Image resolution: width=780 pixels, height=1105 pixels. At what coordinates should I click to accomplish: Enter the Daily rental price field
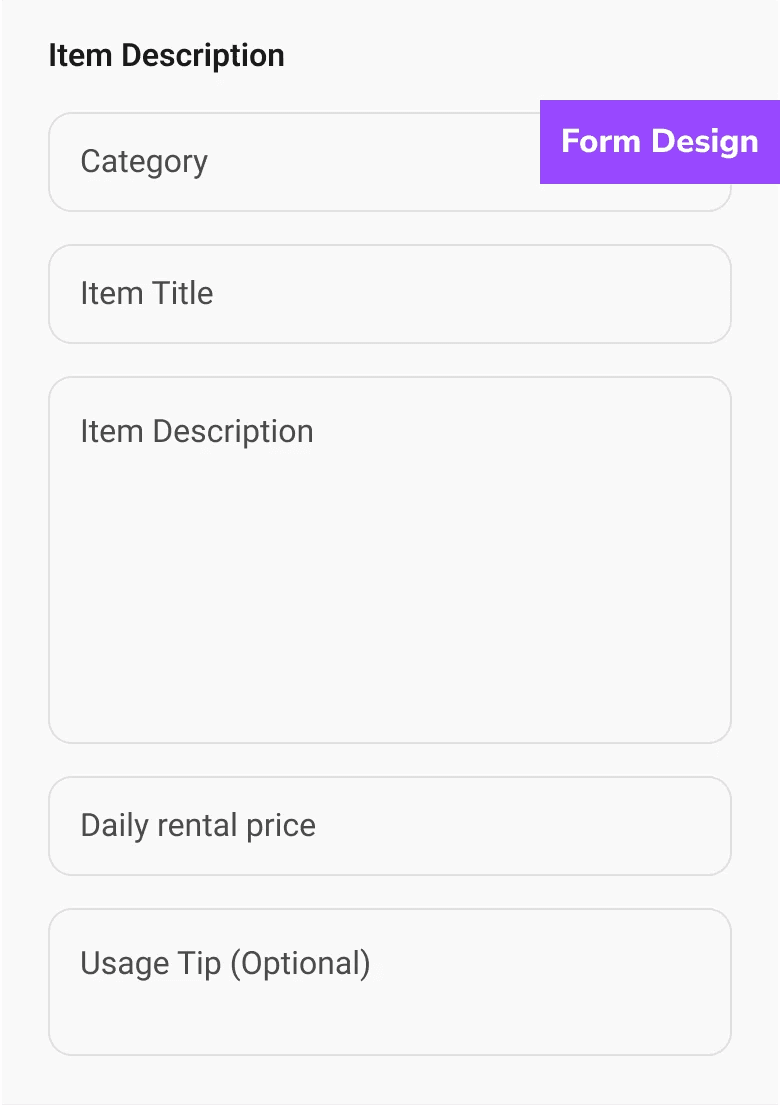point(390,826)
